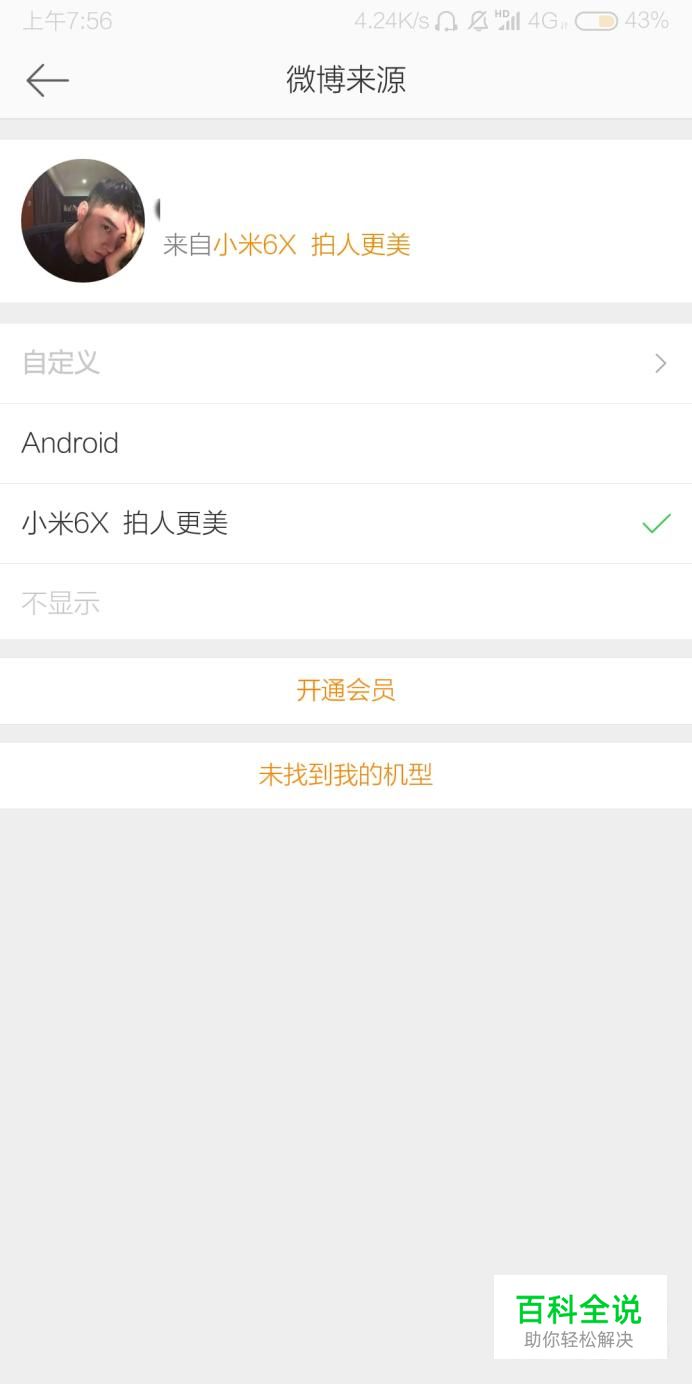Open the 自定义 custom source row
This screenshot has width=692, height=1384.
click(346, 363)
